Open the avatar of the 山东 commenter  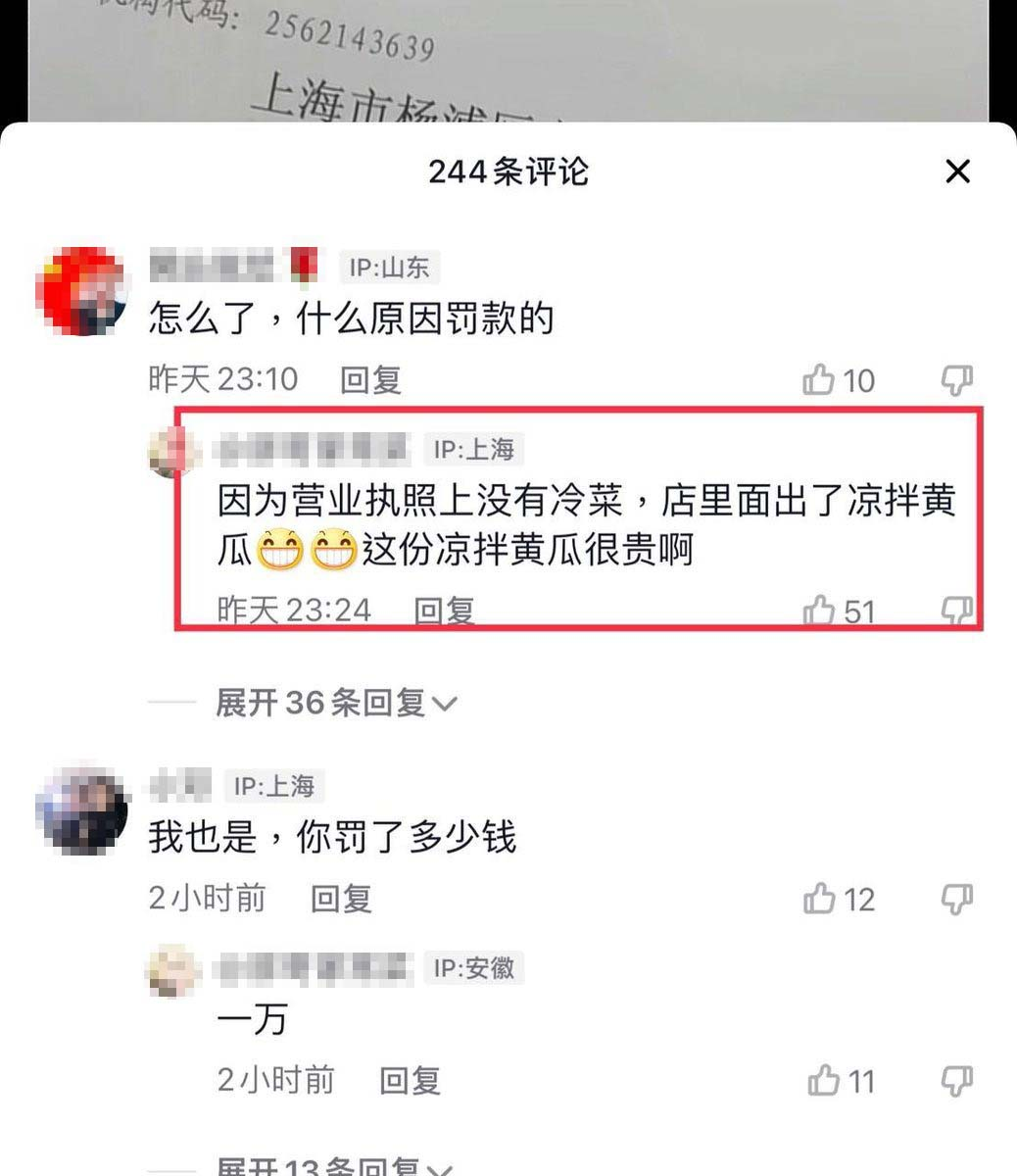tap(81, 291)
